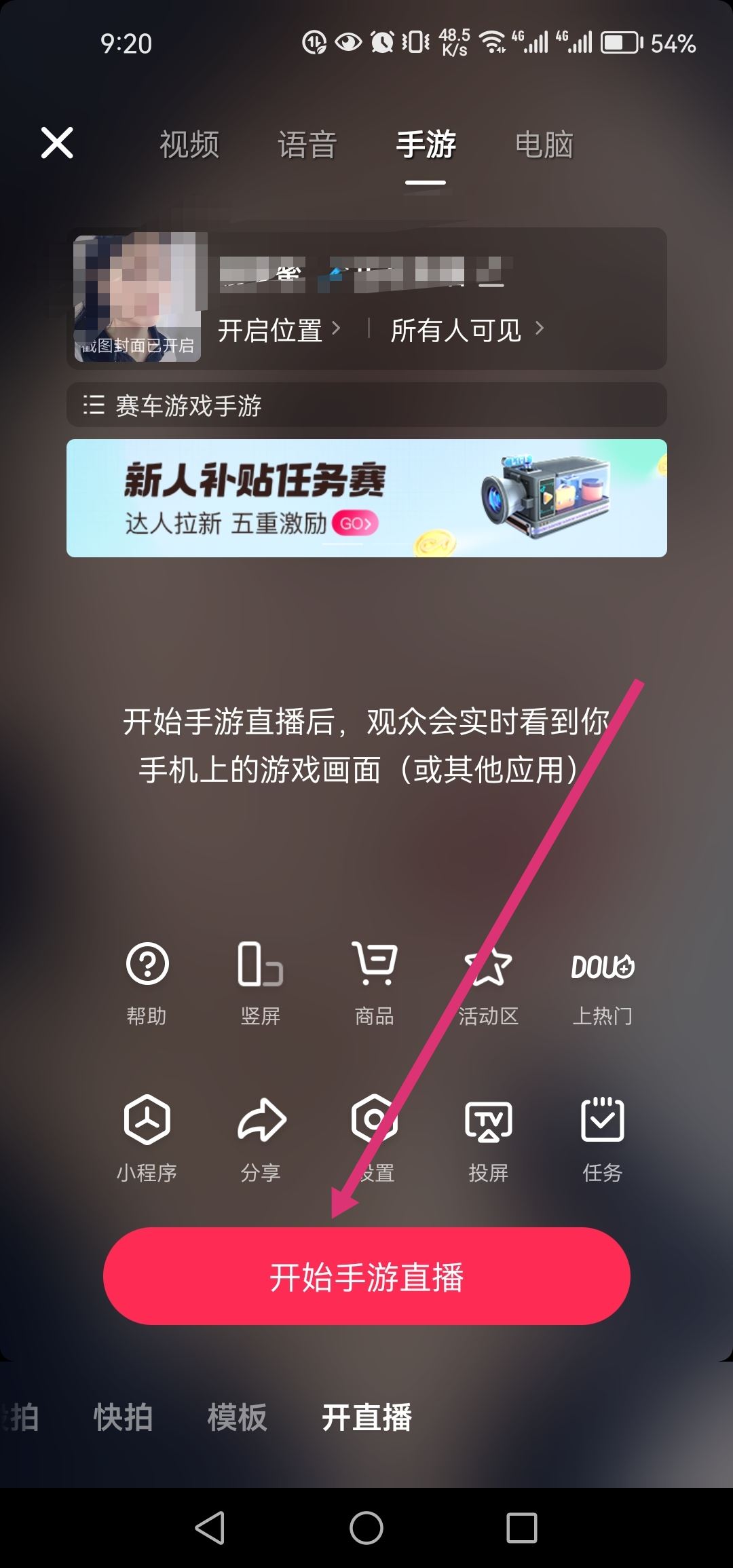Close the live setup screen

(57, 143)
